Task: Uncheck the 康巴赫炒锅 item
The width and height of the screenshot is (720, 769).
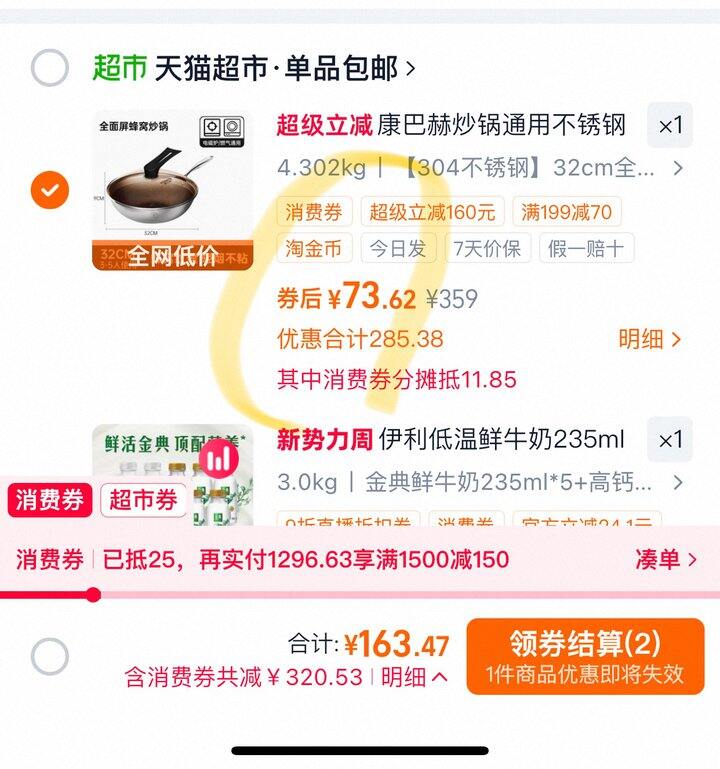Action: [x=50, y=189]
